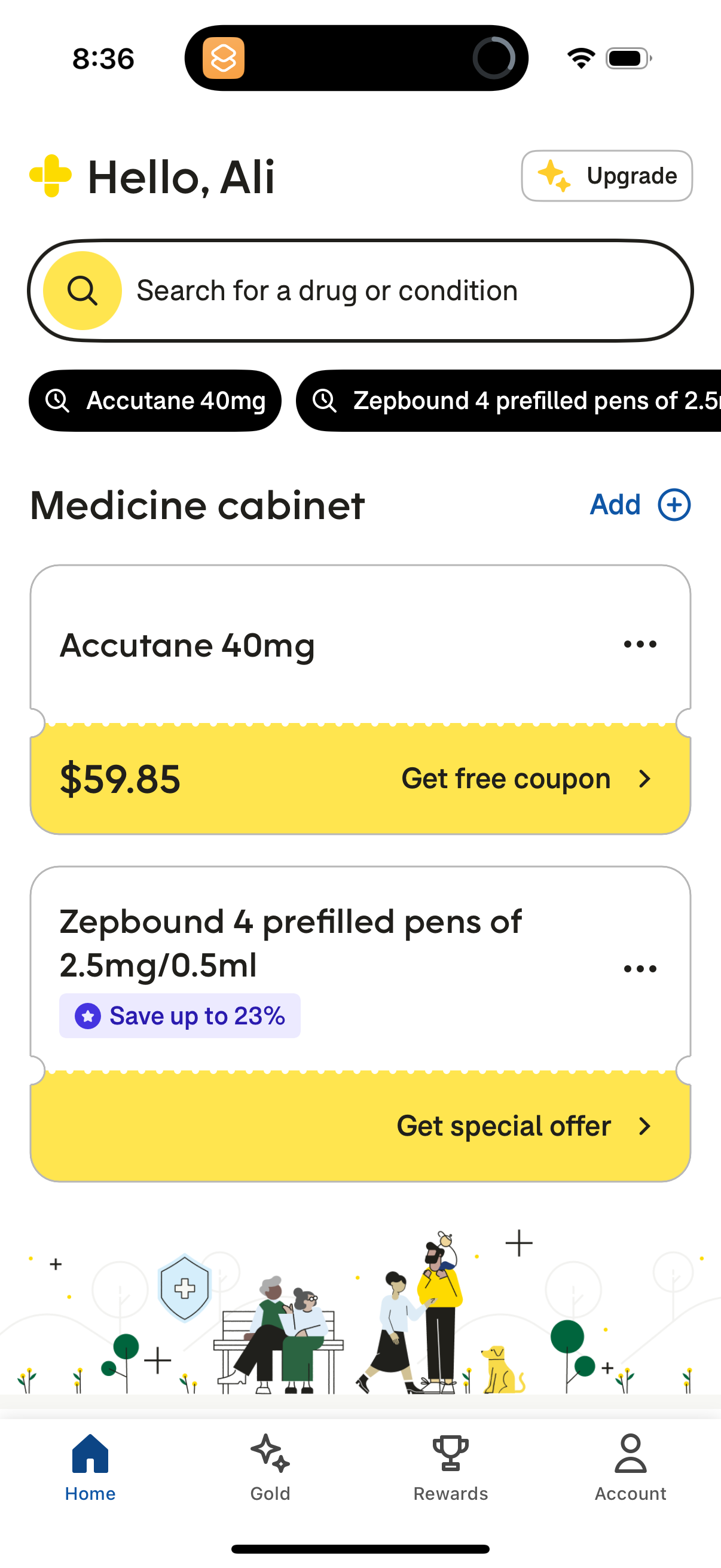Tap the sparkle icon inside the Upgrade button

pyautogui.click(x=553, y=176)
